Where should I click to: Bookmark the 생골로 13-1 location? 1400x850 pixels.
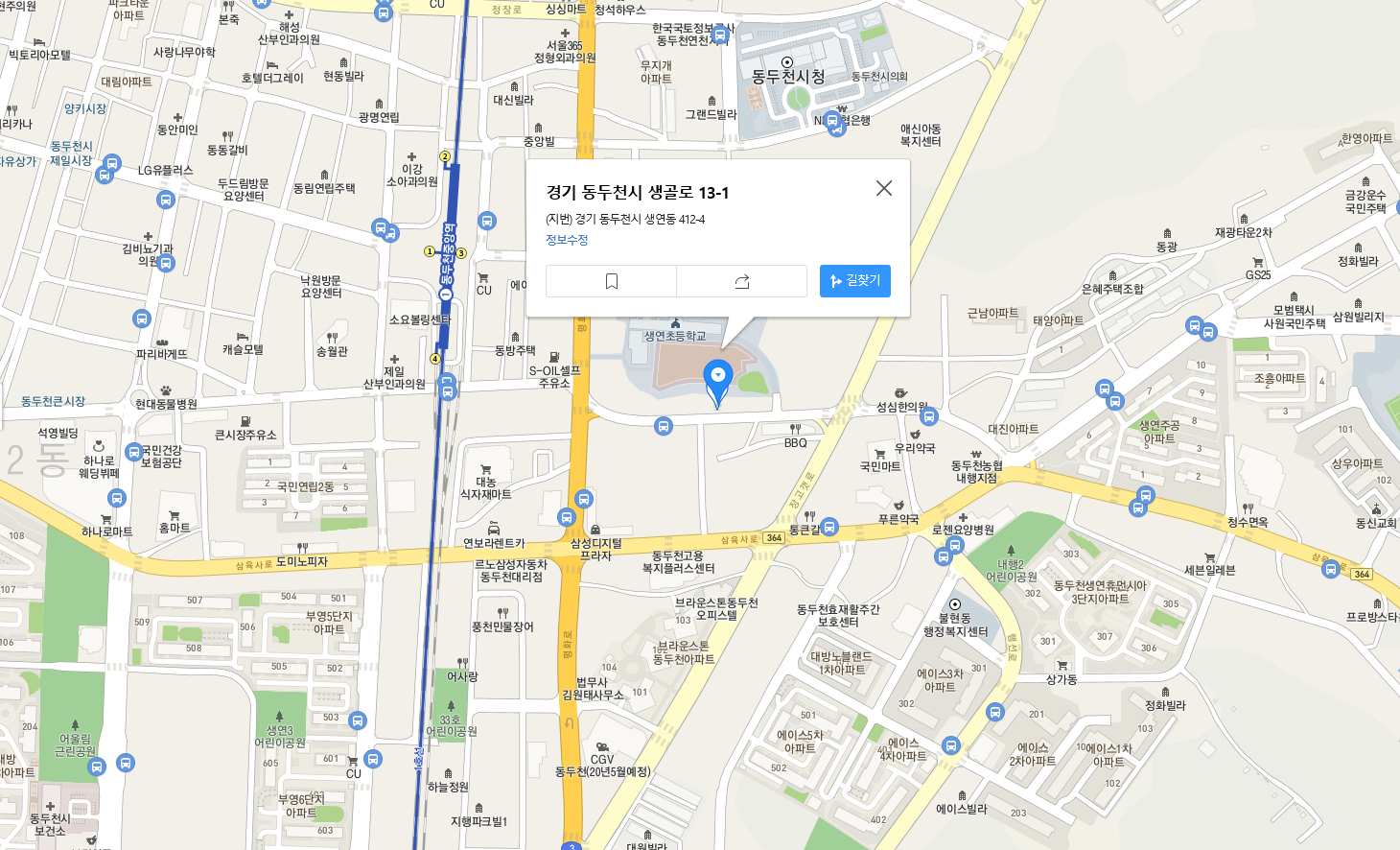tap(612, 281)
